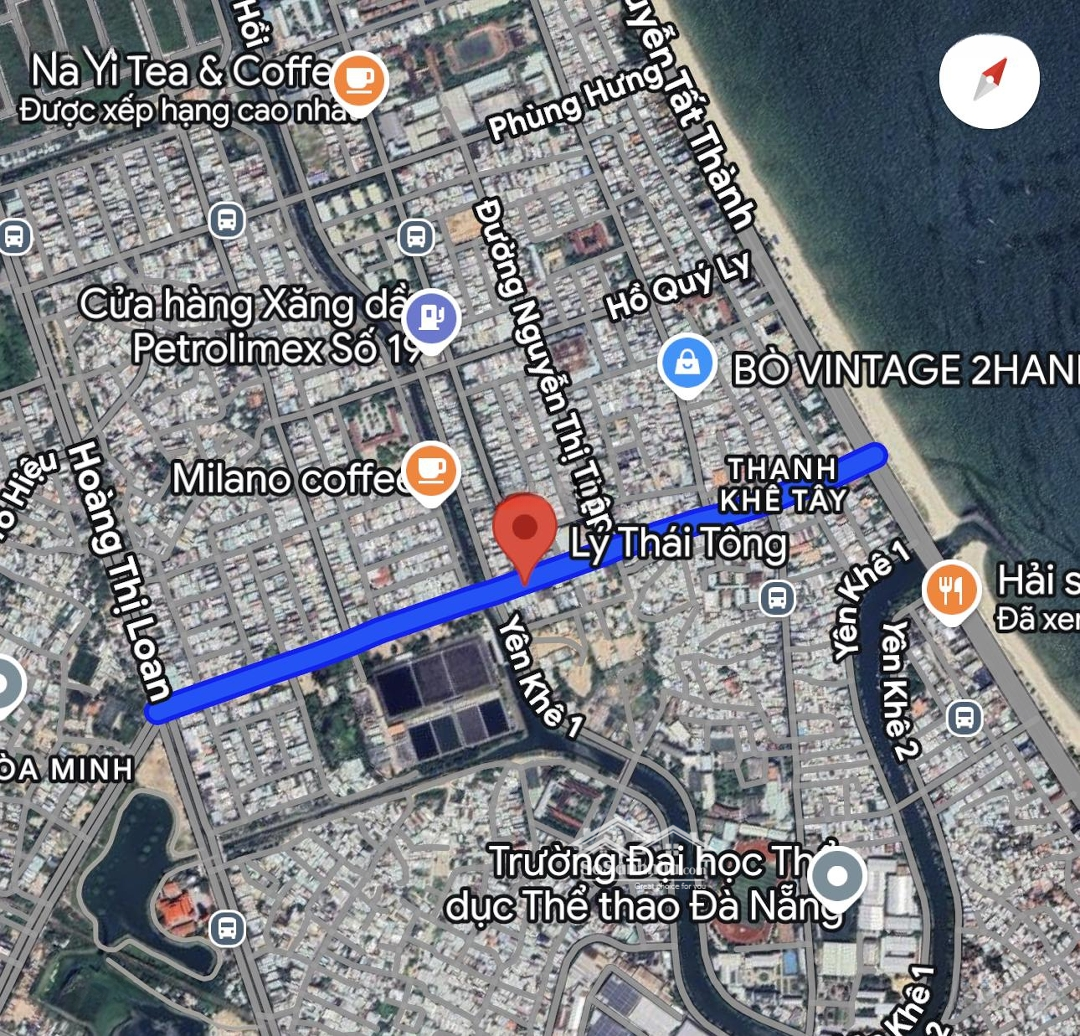Open the Milano coffee place marker
Screen dimensions: 1080x1036
tap(431, 470)
